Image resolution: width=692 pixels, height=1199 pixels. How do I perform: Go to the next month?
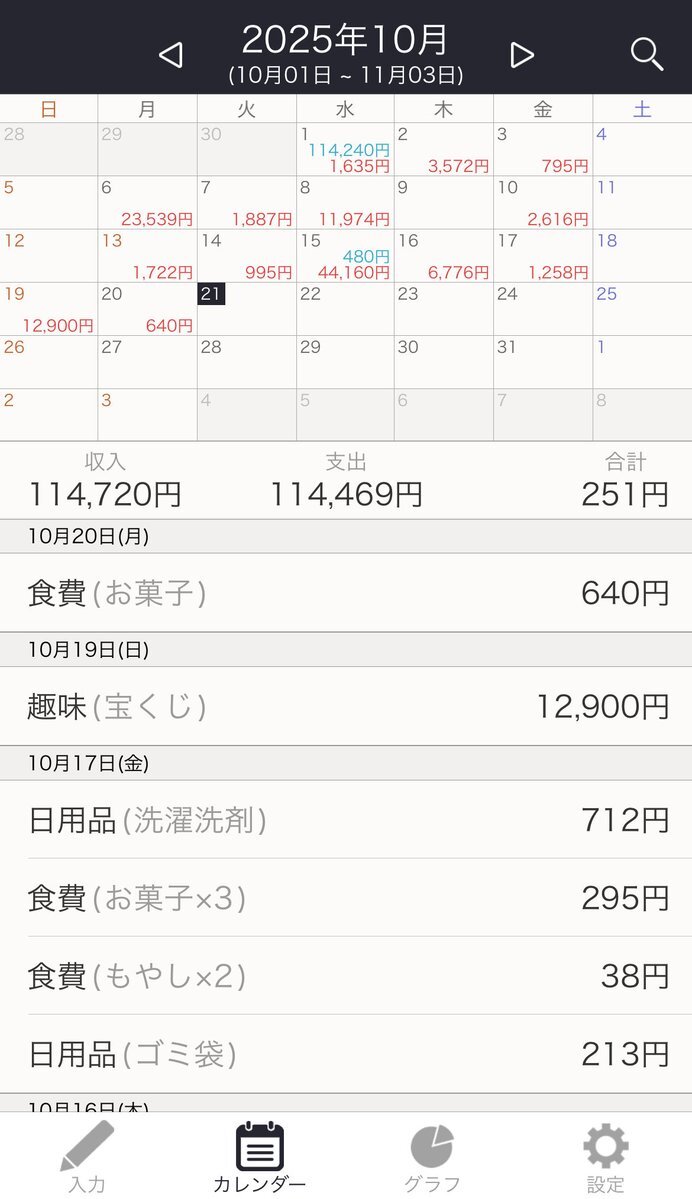pyautogui.click(x=521, y=55)
